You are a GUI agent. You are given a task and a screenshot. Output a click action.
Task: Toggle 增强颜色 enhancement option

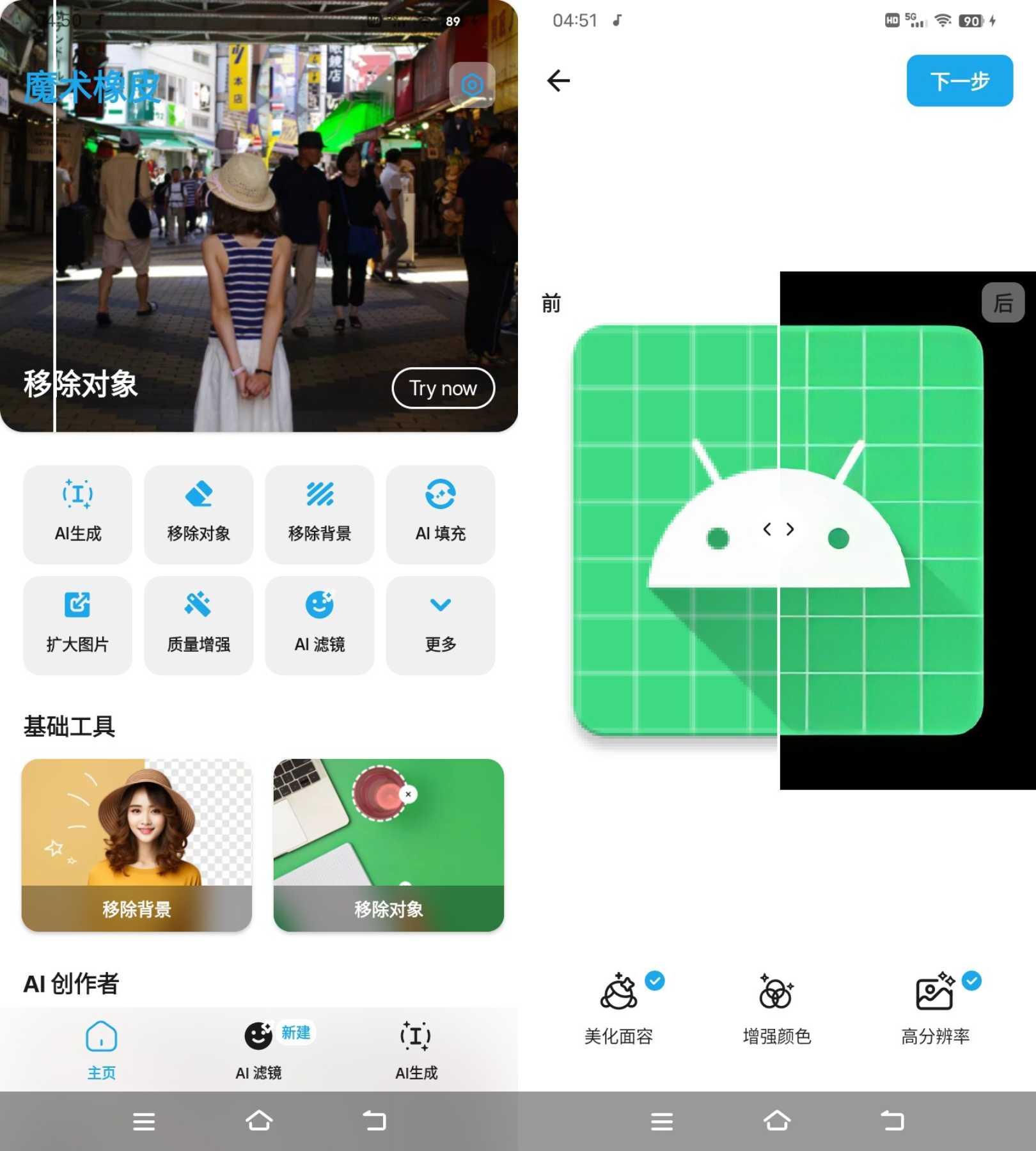click(776, 1007)
